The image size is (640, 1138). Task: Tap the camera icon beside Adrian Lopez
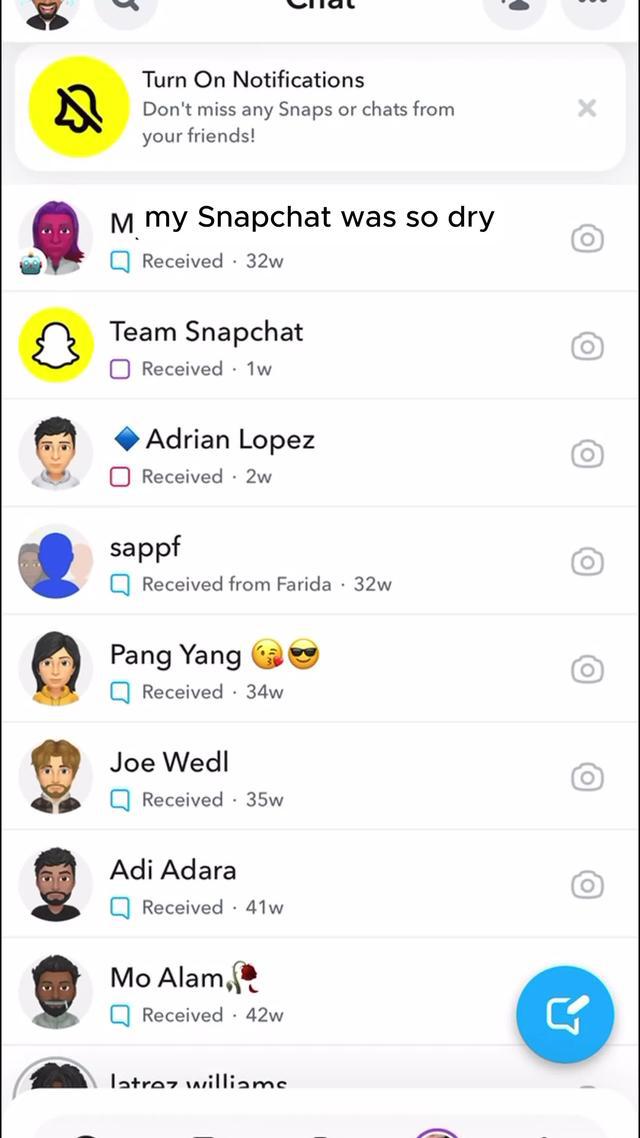pos(587,455)
